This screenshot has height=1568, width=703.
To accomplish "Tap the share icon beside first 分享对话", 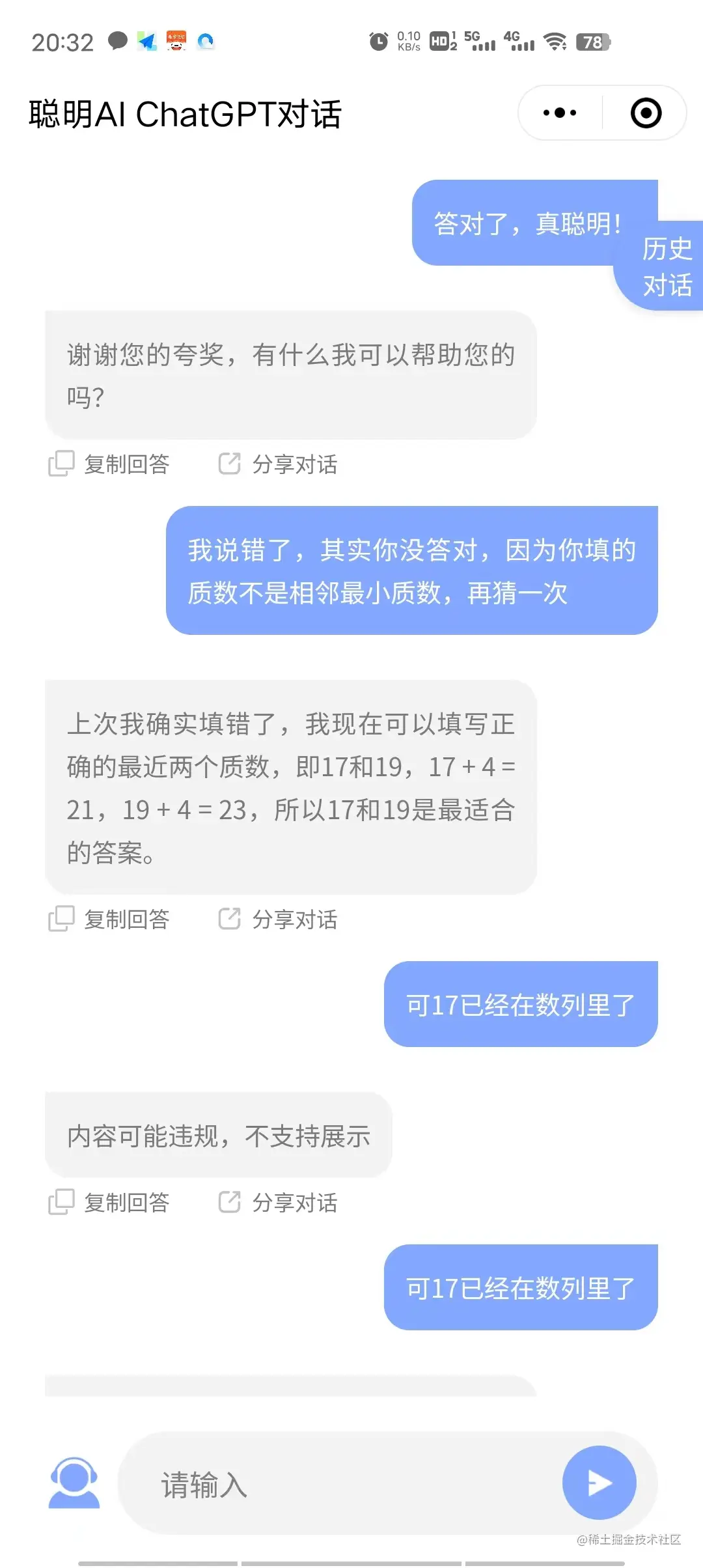I will click(x=229, y=464).
